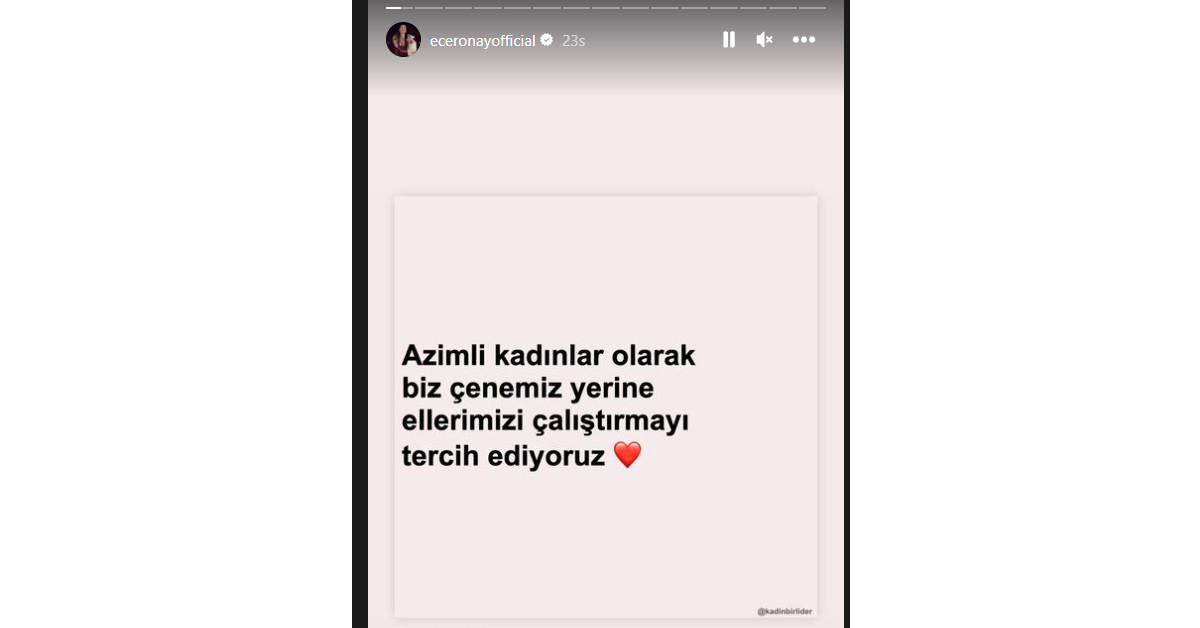Open the three-dot more options menu

(804, 40)
